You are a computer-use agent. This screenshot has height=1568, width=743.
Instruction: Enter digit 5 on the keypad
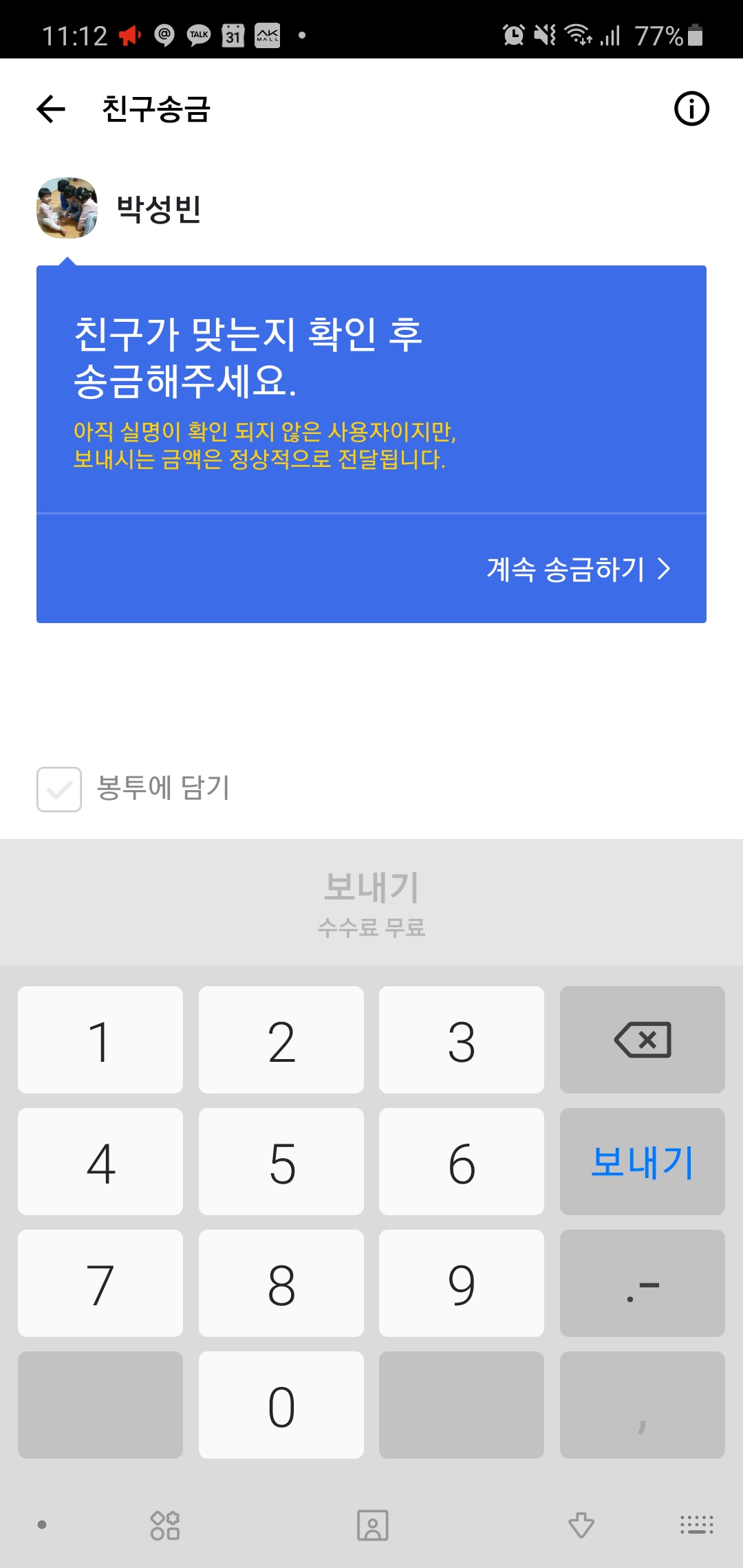point(281,1162)
